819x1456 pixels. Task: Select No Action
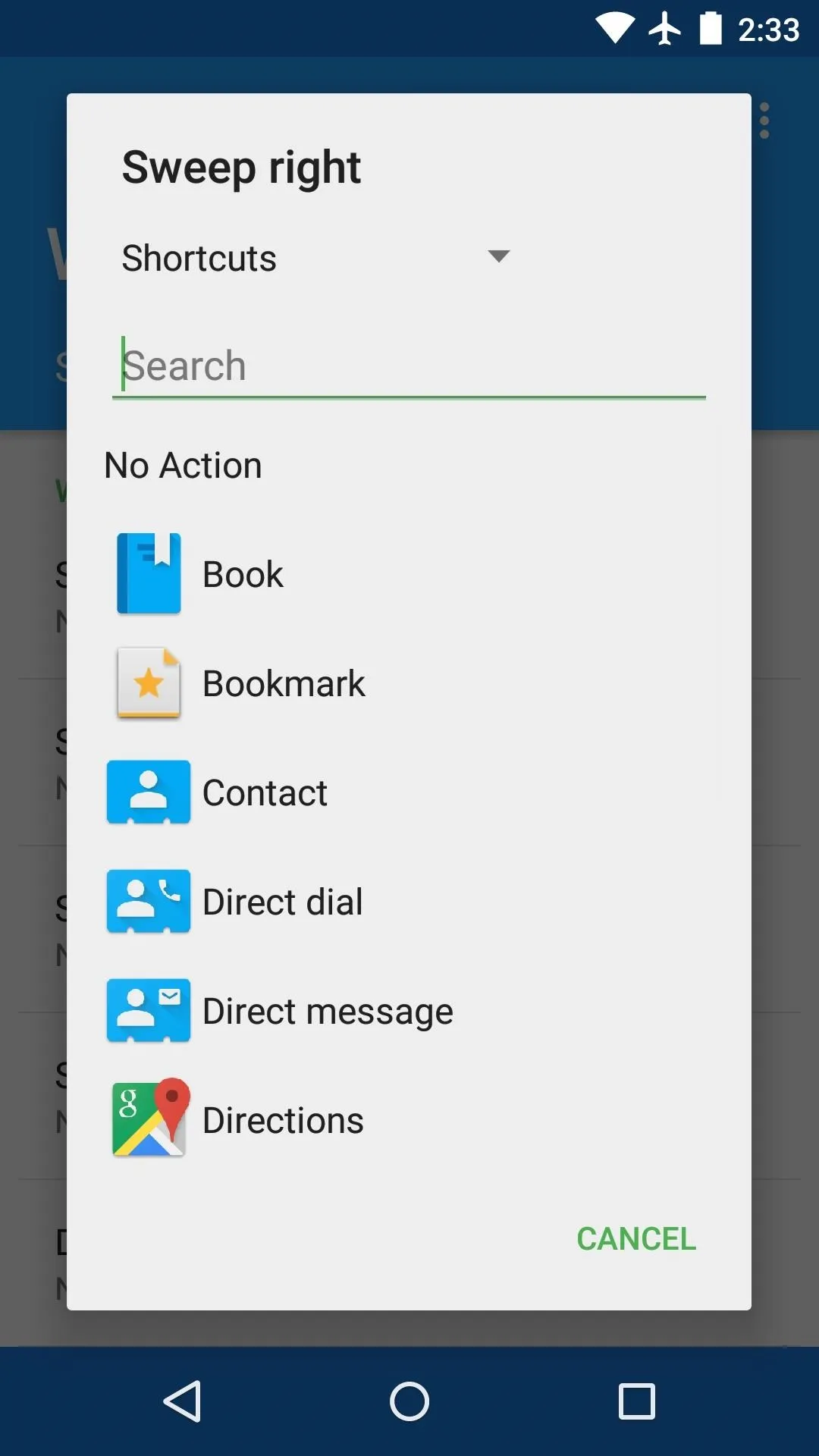[409, 465]
